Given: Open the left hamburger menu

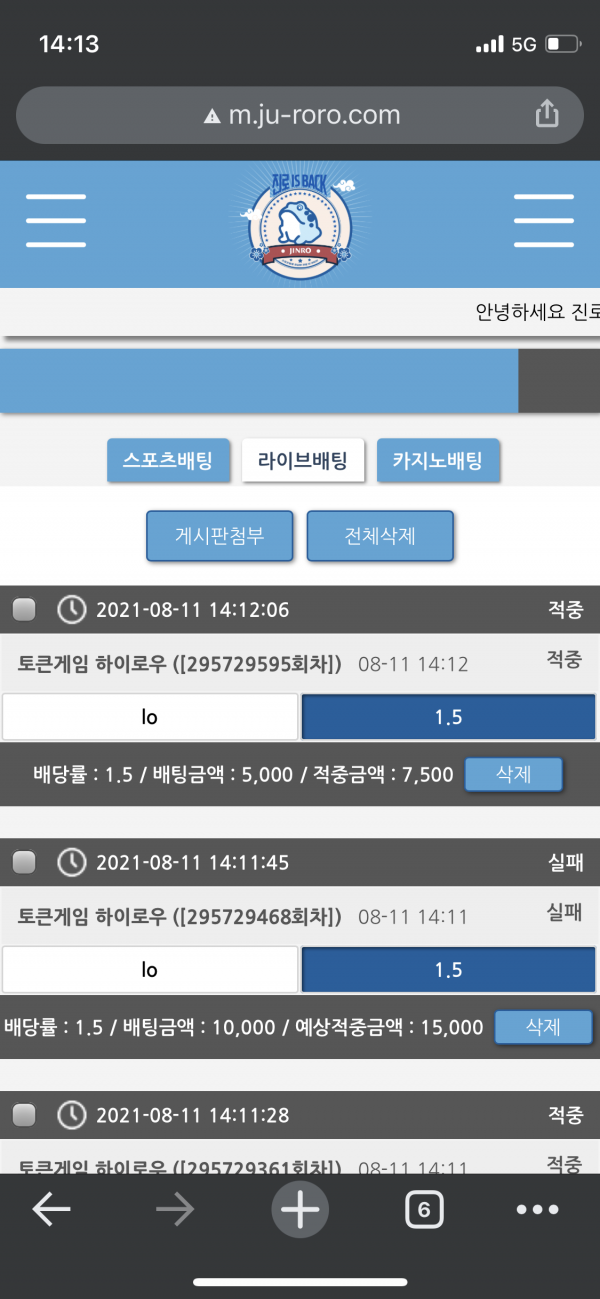Looking at the screenshot, I should tap(56, 220).
